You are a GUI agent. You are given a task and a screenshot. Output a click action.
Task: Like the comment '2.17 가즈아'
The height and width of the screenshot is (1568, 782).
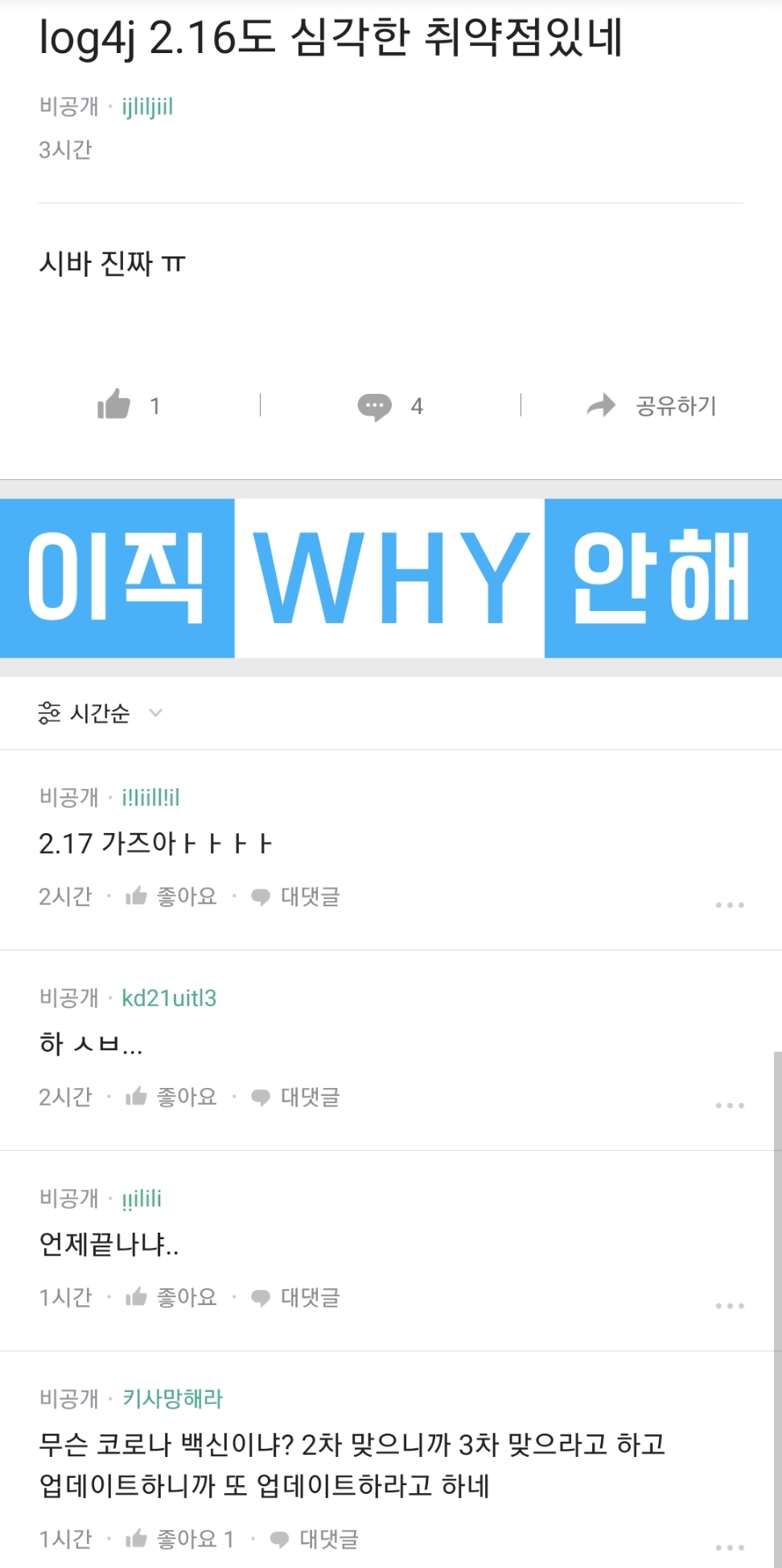click(x=171, y=897)
